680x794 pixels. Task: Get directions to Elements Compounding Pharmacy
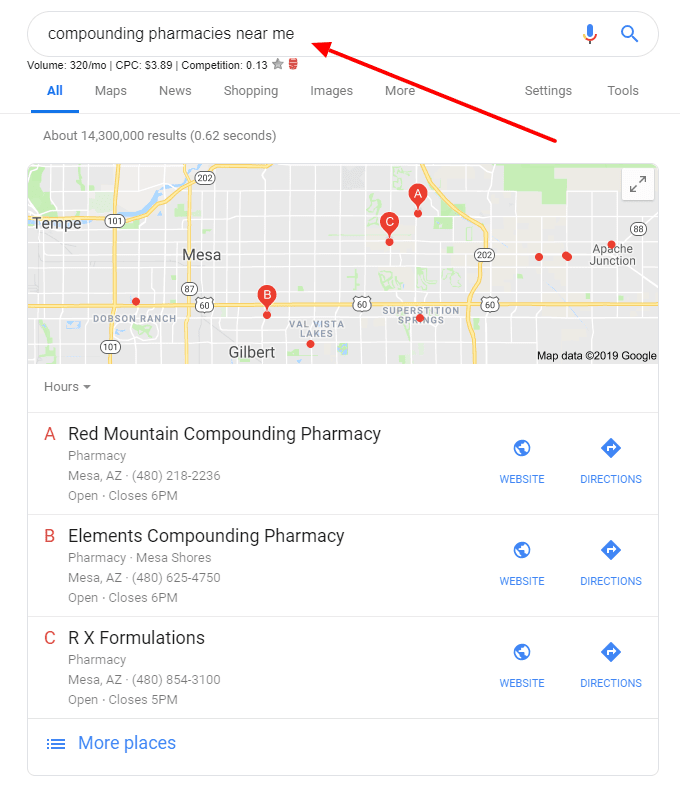610,563
